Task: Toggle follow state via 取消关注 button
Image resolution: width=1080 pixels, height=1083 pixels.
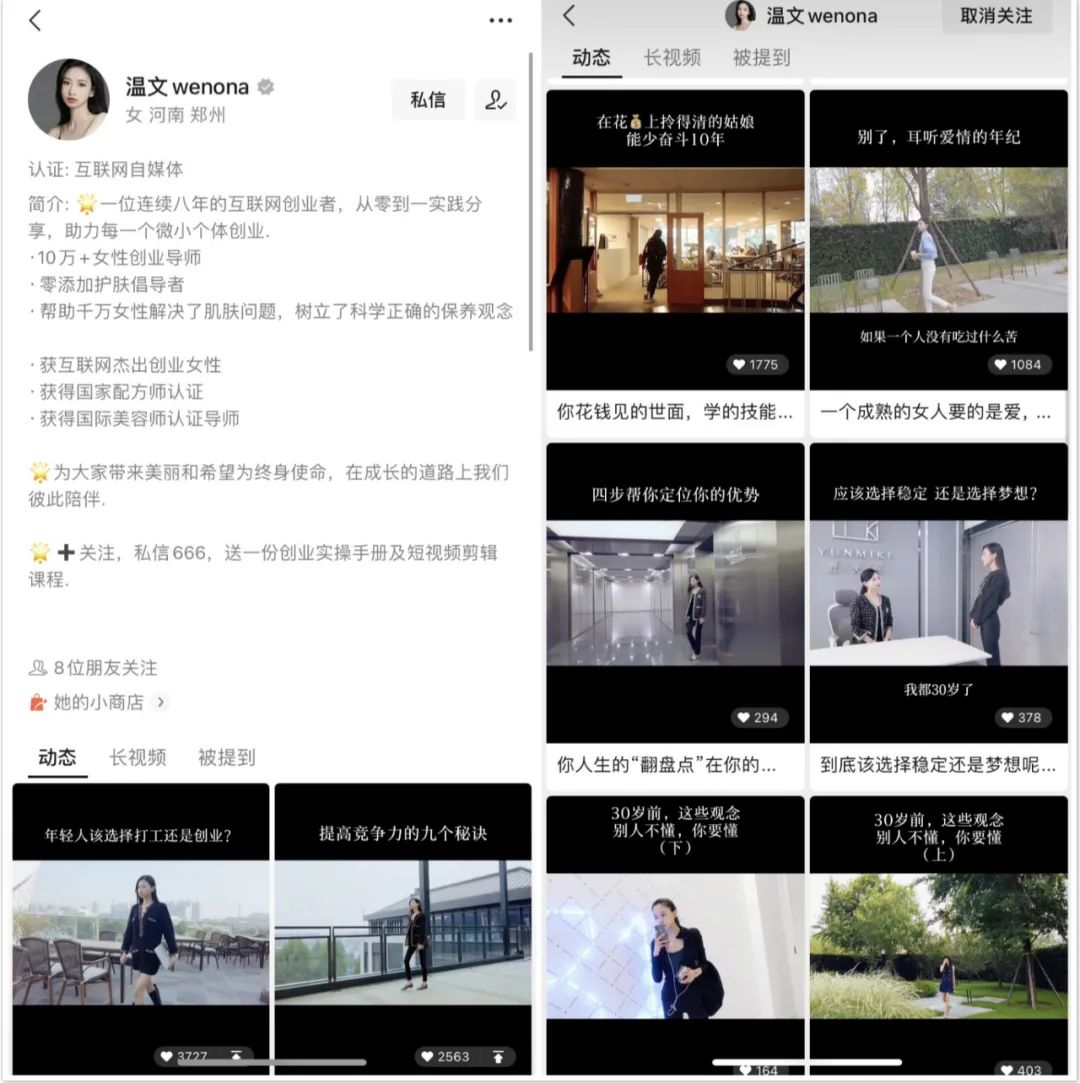Action: click(996, 16)
